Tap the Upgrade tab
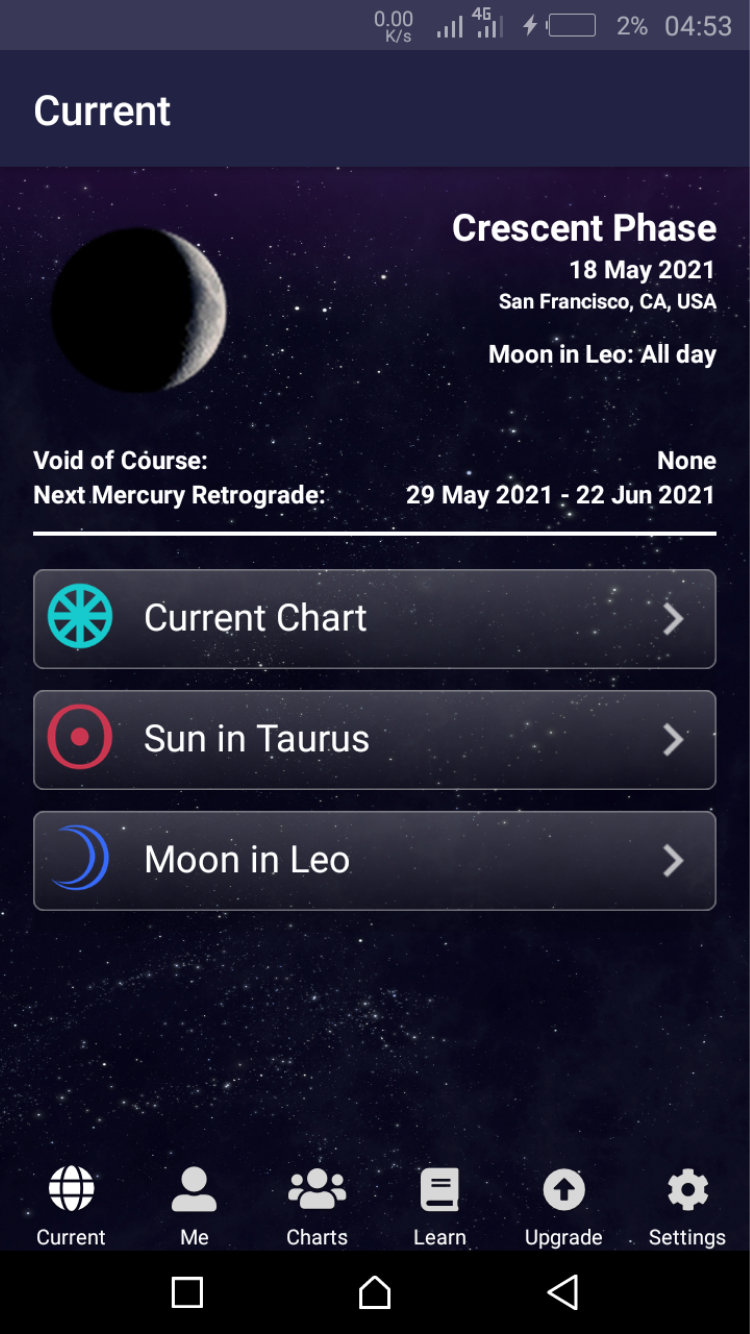Viewport: 750px width, 1334px height. (x=563, y=1206)
